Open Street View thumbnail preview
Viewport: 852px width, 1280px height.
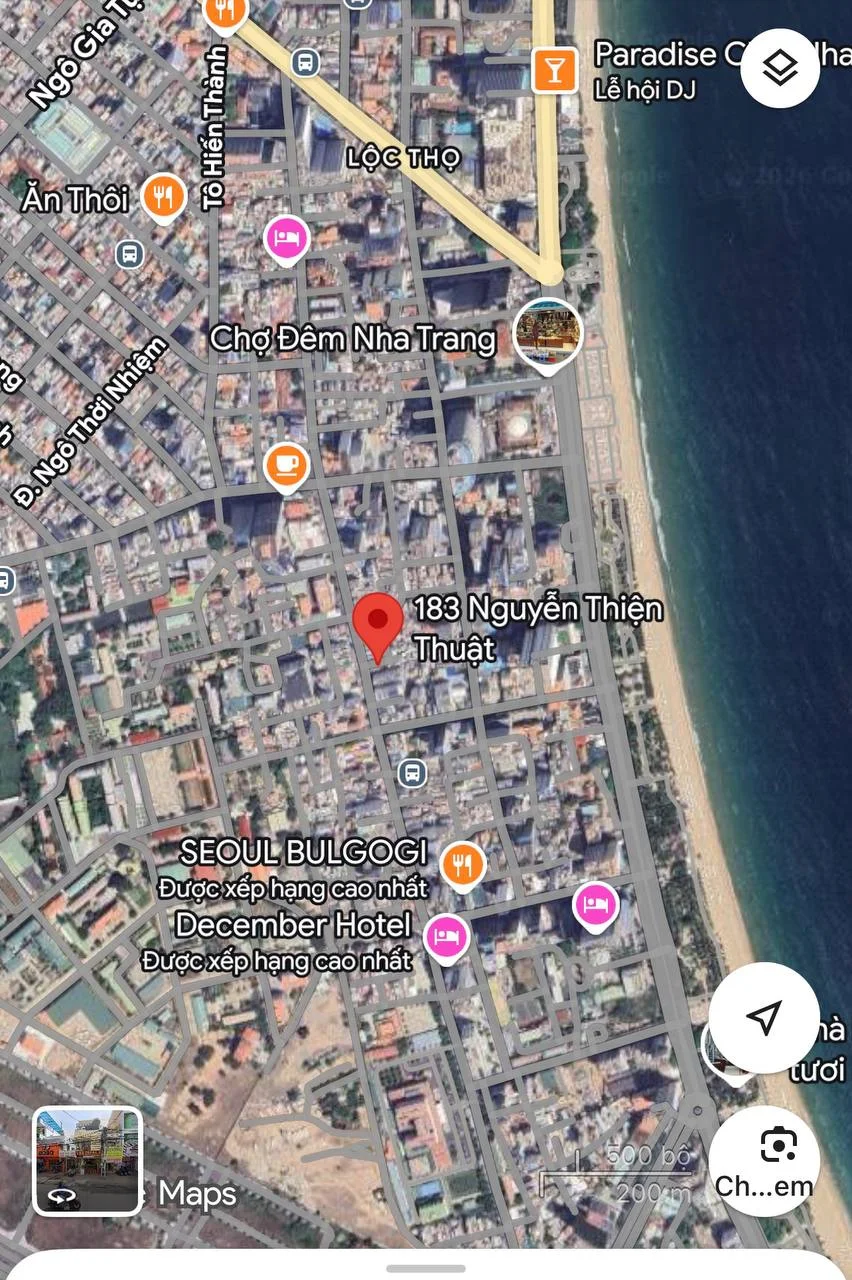click(88, 1160)
